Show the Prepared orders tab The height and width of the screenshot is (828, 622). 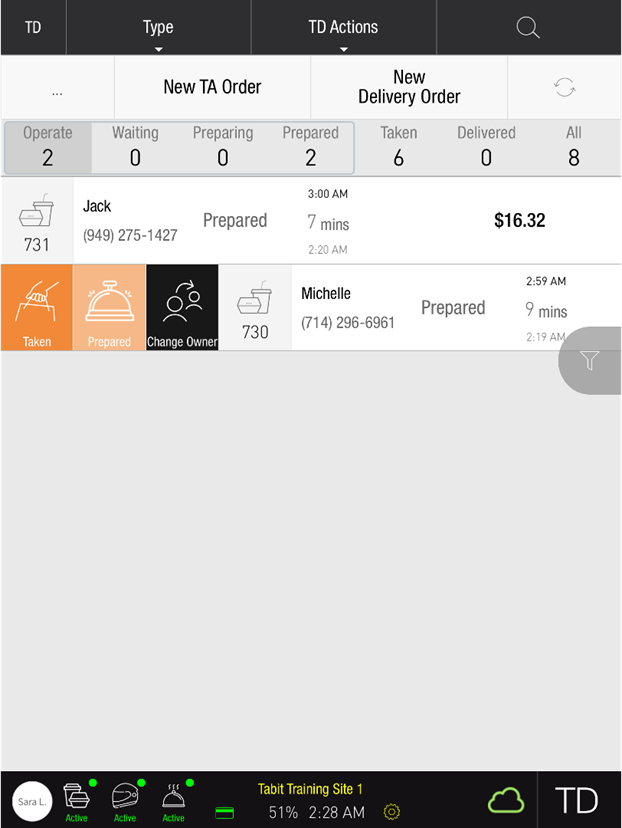click(310, 146)
